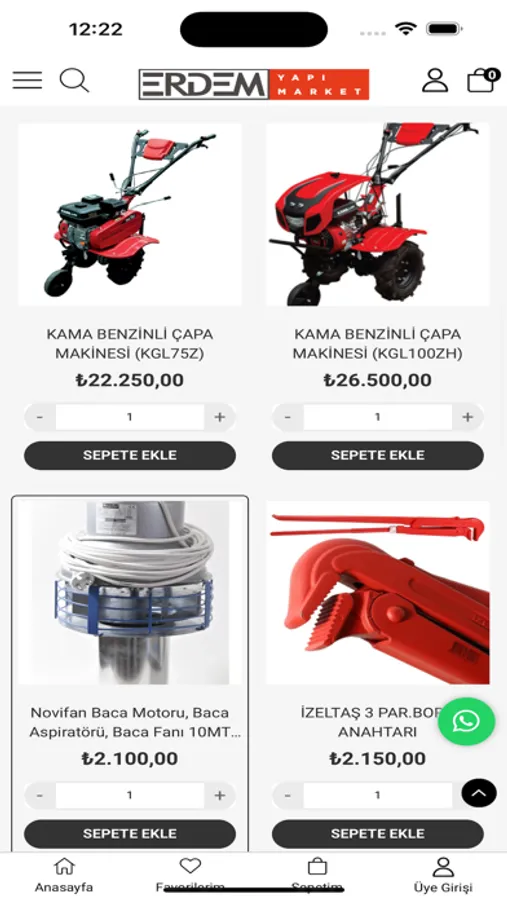Add KGL75Z machine to cart

click(130, 456)
